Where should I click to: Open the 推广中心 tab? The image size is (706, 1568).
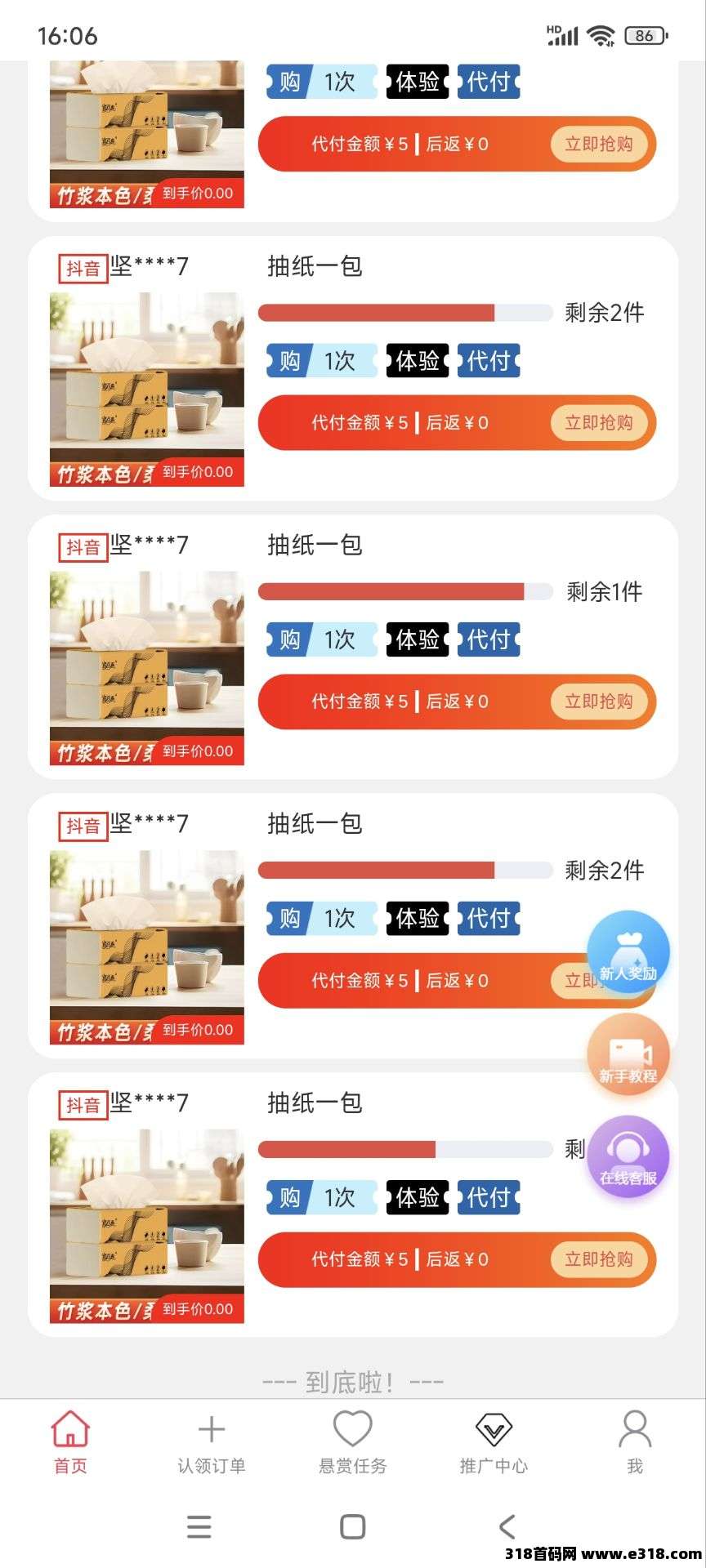pyautogui.click(x=494, y=1442)
